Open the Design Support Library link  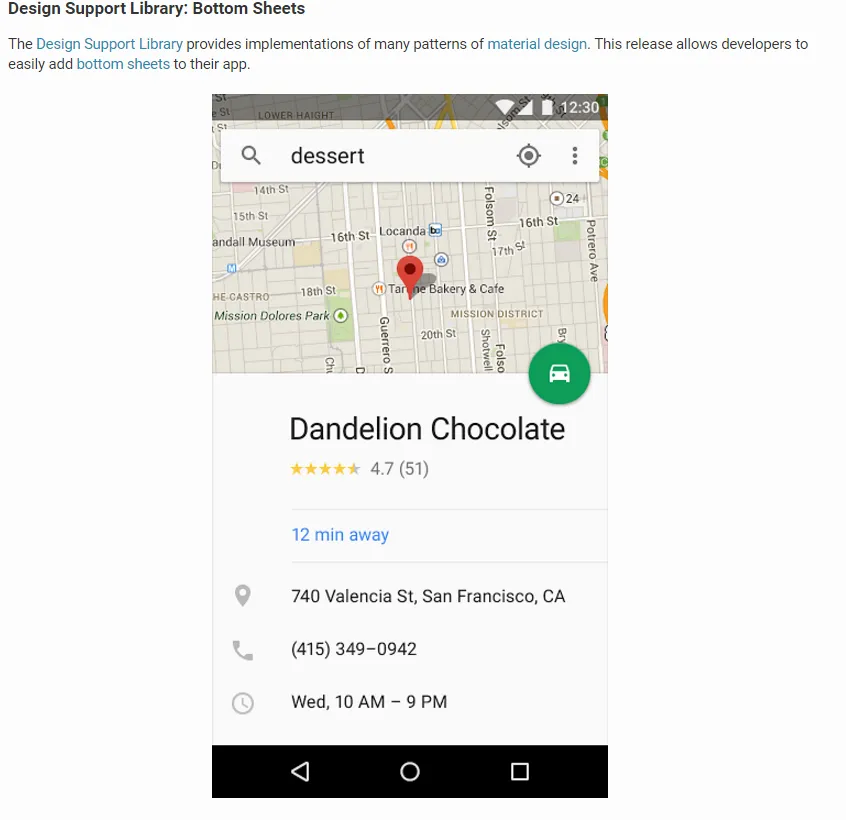pyautogui.click(x=109, y=44)
